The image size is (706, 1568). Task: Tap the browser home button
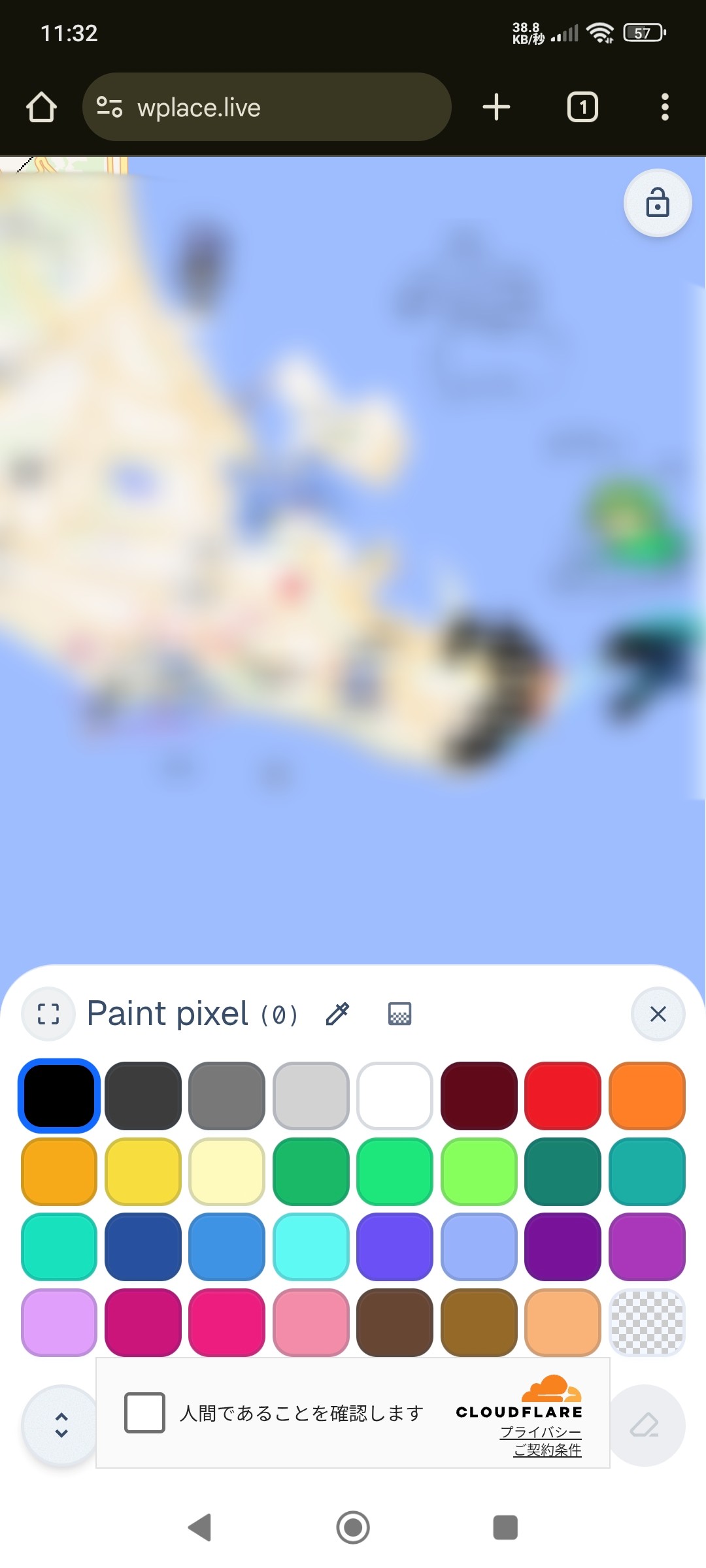click(x=41, y=107)
